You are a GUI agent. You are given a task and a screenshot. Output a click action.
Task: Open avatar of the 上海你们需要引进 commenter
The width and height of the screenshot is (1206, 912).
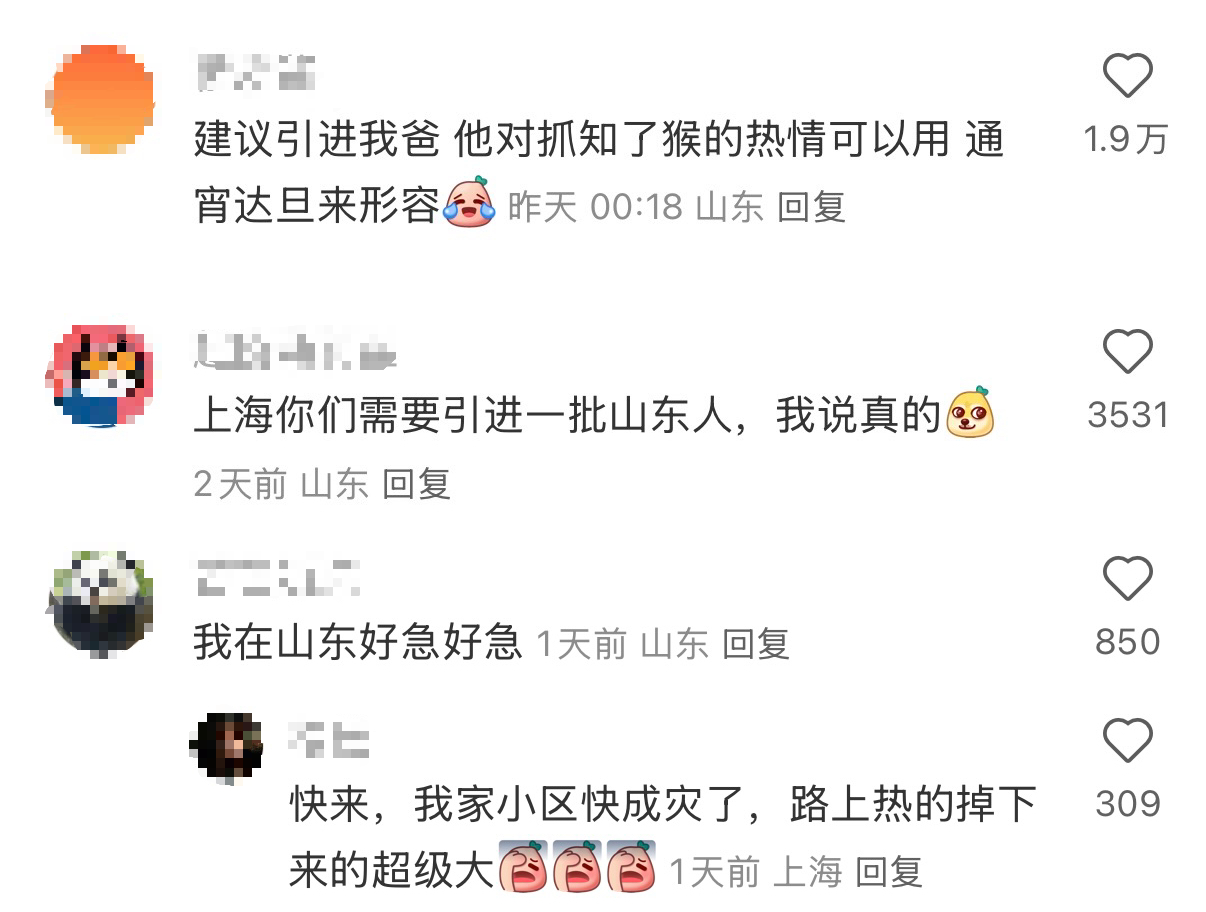[x=99, y=375]
